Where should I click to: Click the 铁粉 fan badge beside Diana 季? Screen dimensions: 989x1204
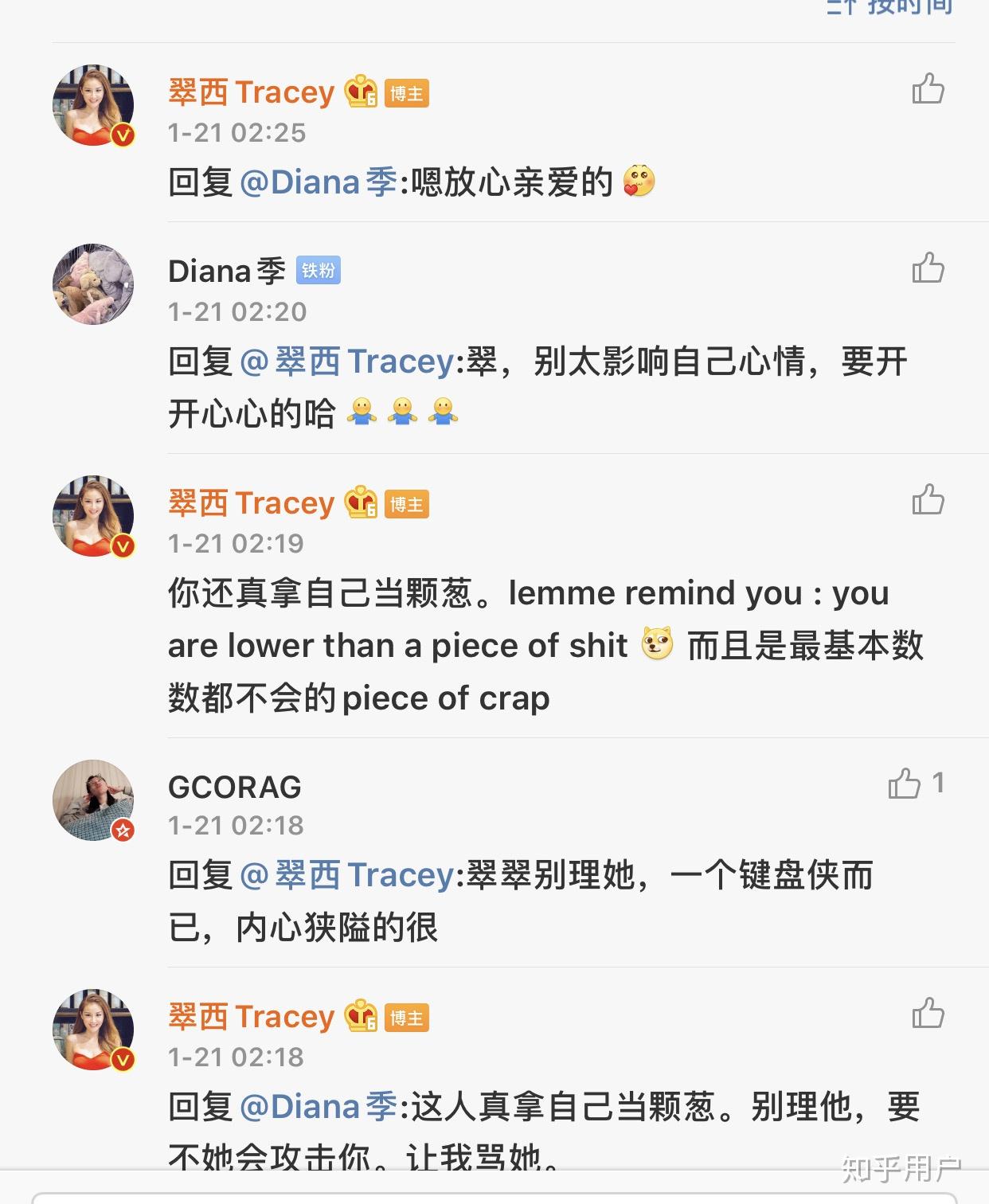[x=319, y=272]
